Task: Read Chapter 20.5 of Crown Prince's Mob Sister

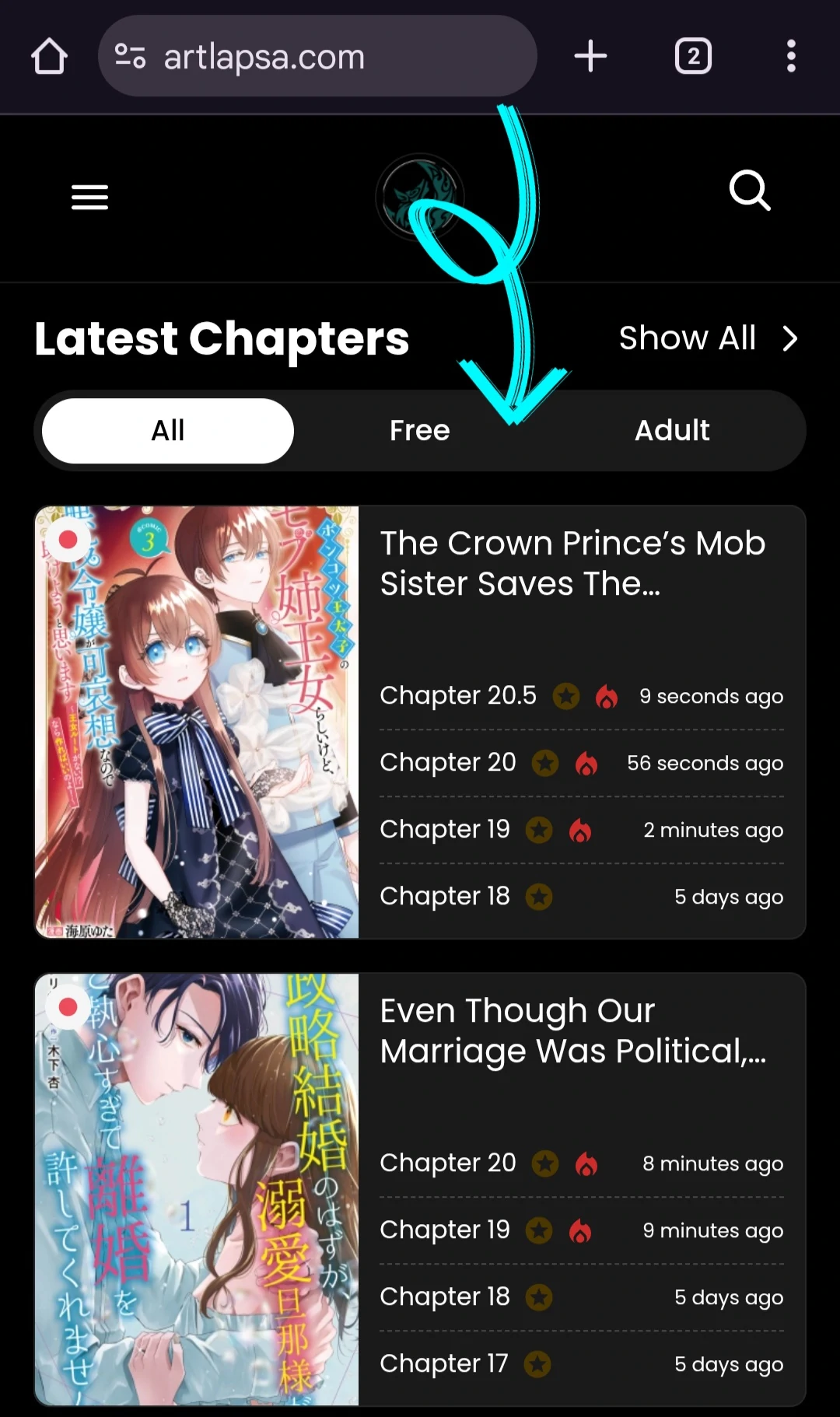Action: coord(458,695)
